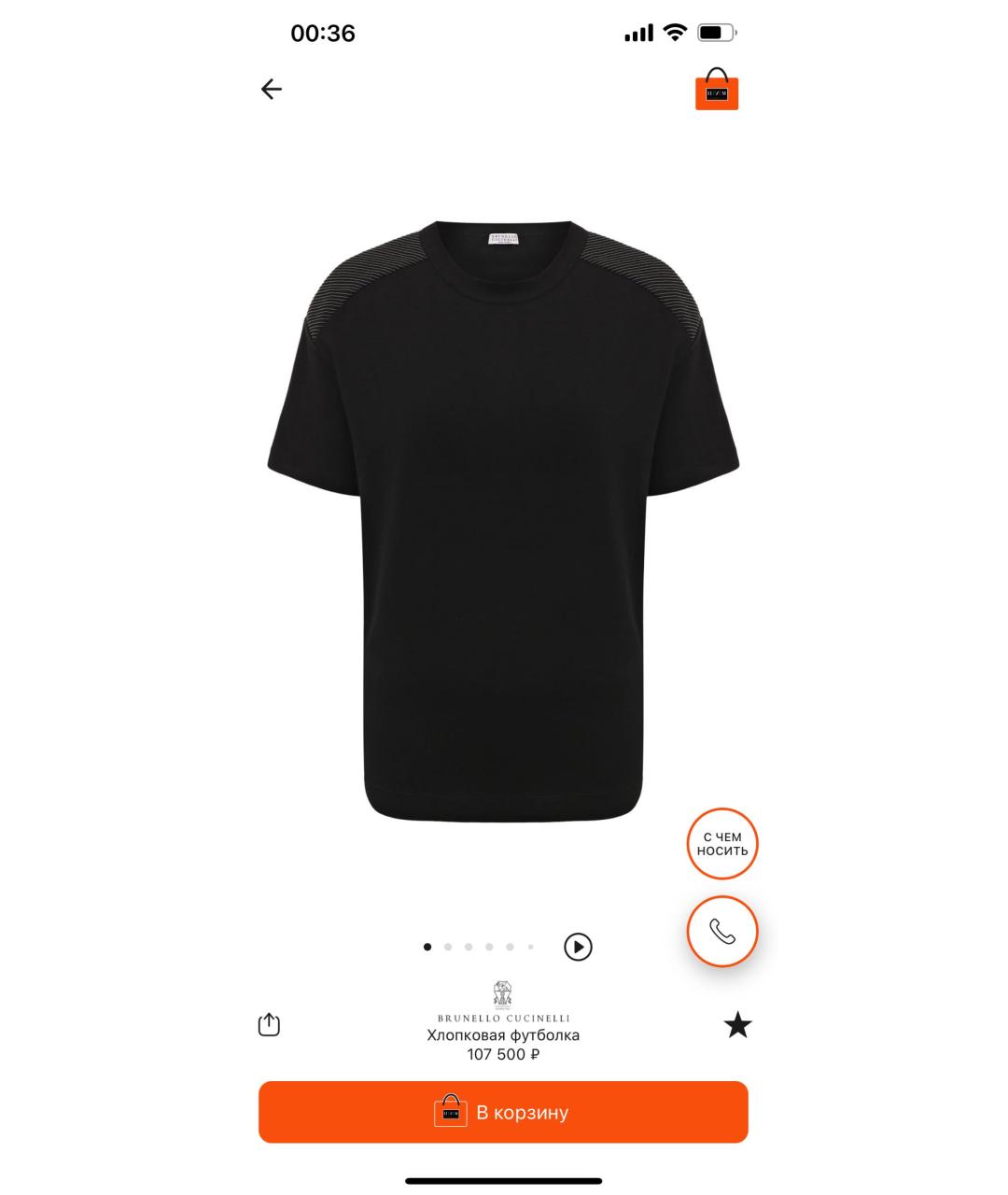Add t-shirt to favorites with star
The height and width of the screenshot is (1195, 1008).
(x=737, y=1025)
